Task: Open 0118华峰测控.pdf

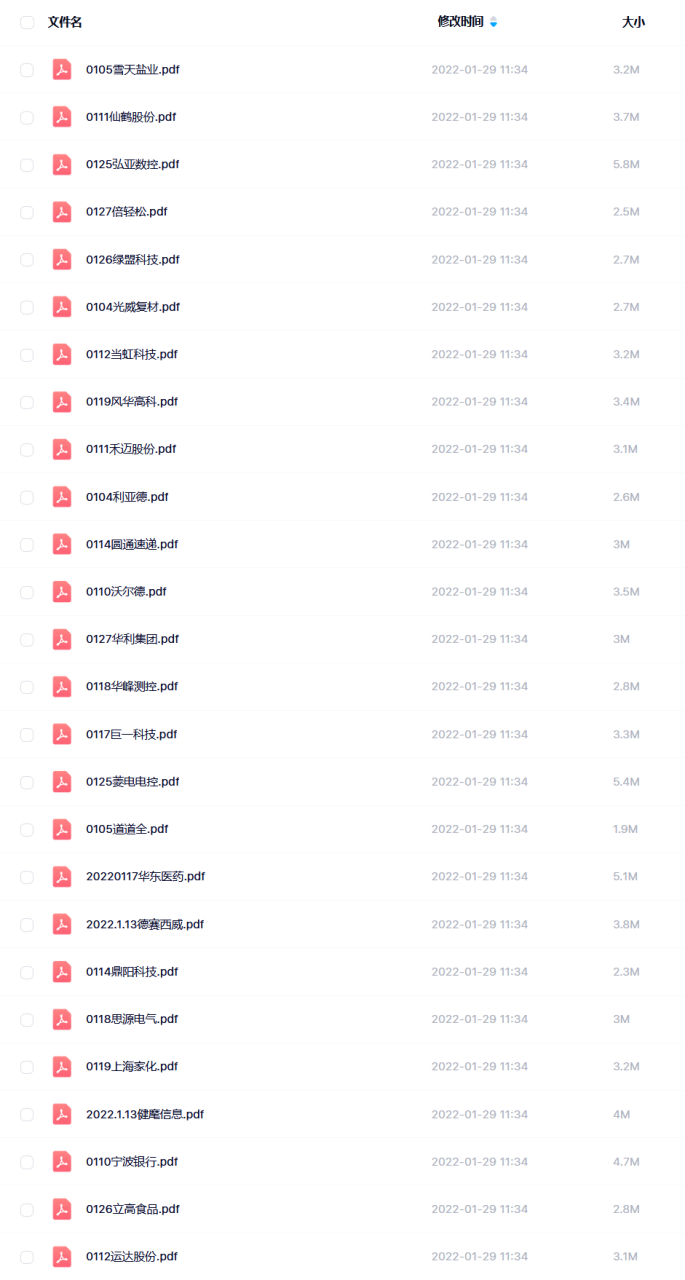Action: tap(131, 687)
